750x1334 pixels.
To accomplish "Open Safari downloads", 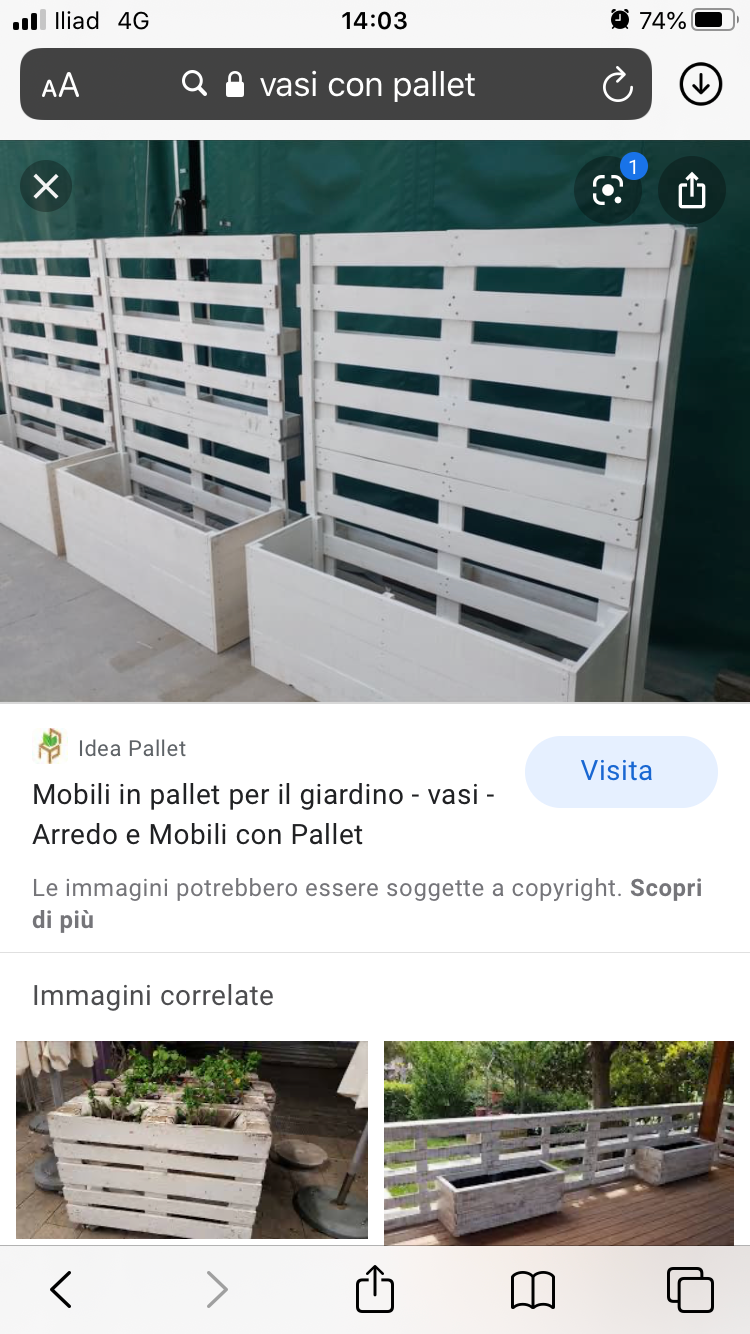I will pyautogui.click(x=701, y=84).
